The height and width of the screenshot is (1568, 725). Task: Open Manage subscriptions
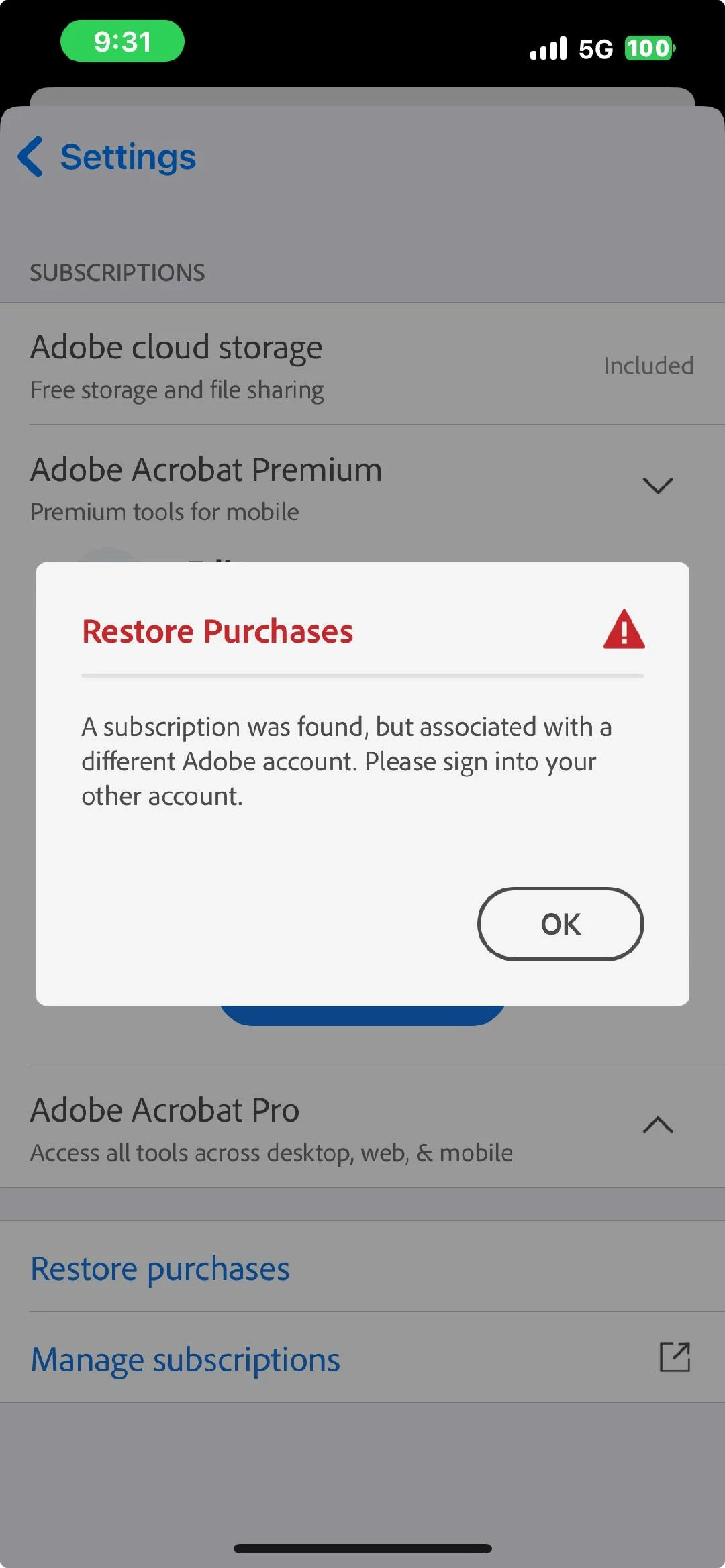(x=186, y=1359)
